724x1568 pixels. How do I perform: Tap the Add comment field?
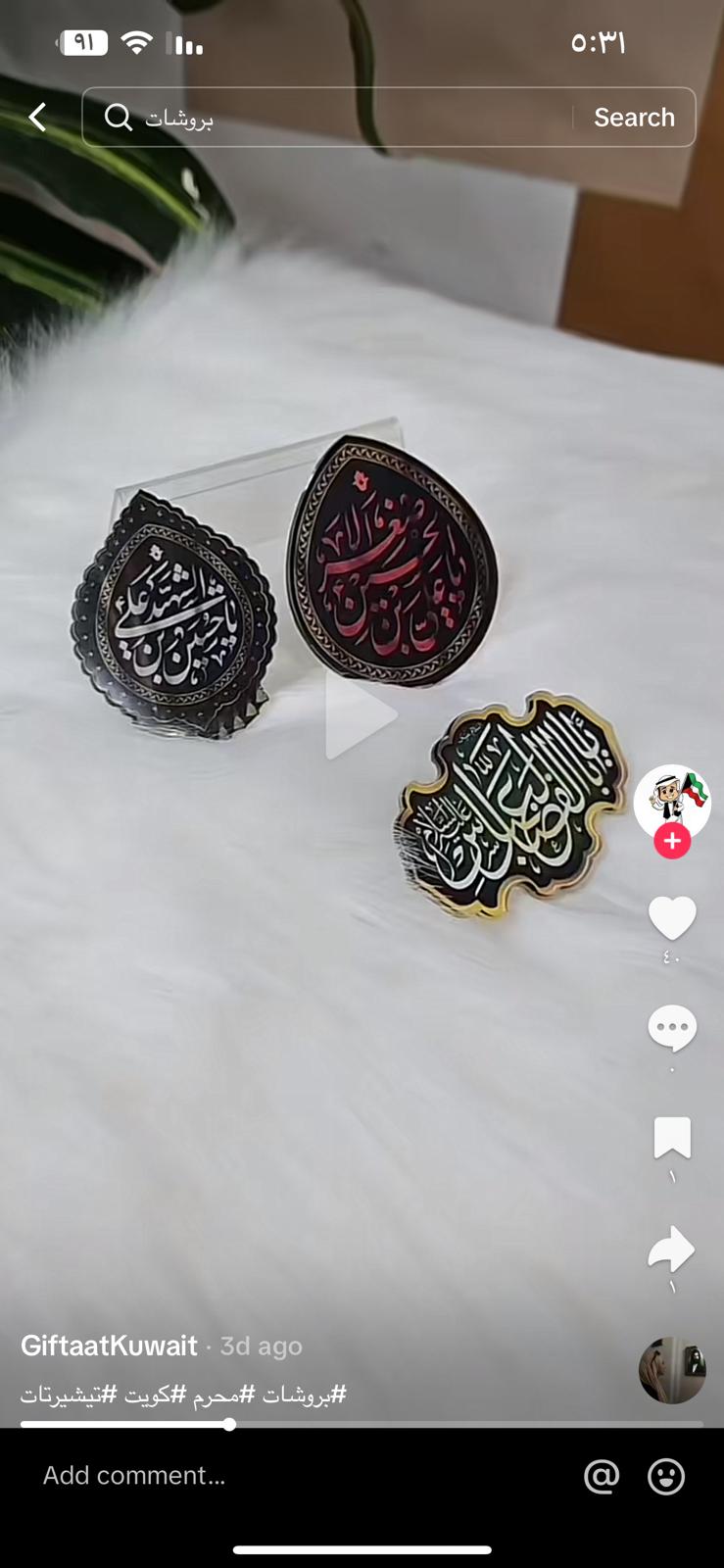(x=294, y=1475)
